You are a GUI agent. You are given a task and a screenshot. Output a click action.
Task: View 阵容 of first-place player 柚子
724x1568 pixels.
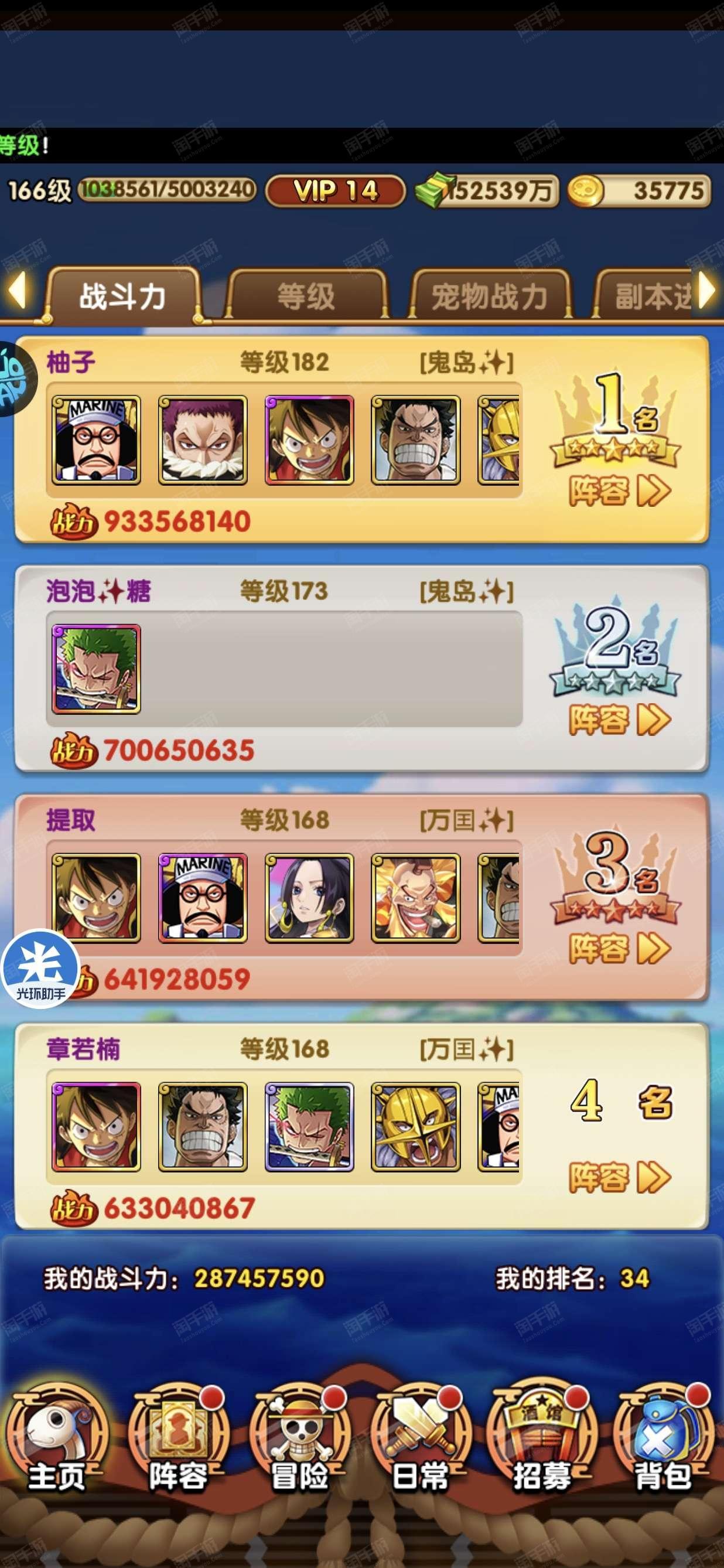coord(619,490)
